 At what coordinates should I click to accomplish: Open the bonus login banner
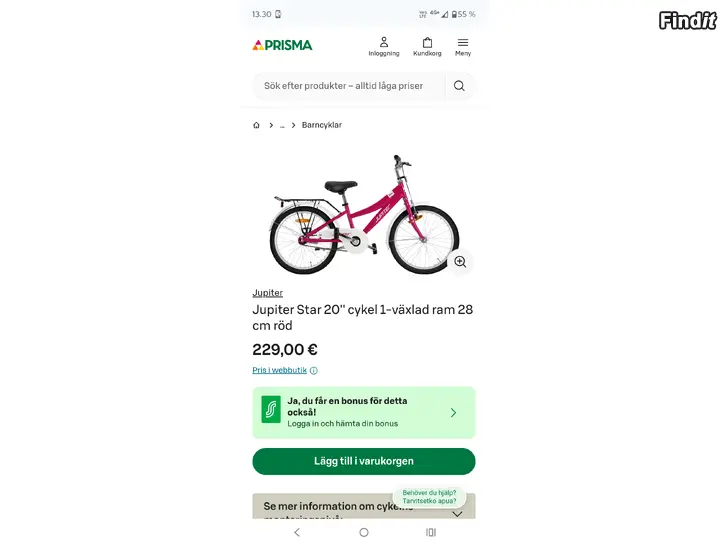point(364,412)
